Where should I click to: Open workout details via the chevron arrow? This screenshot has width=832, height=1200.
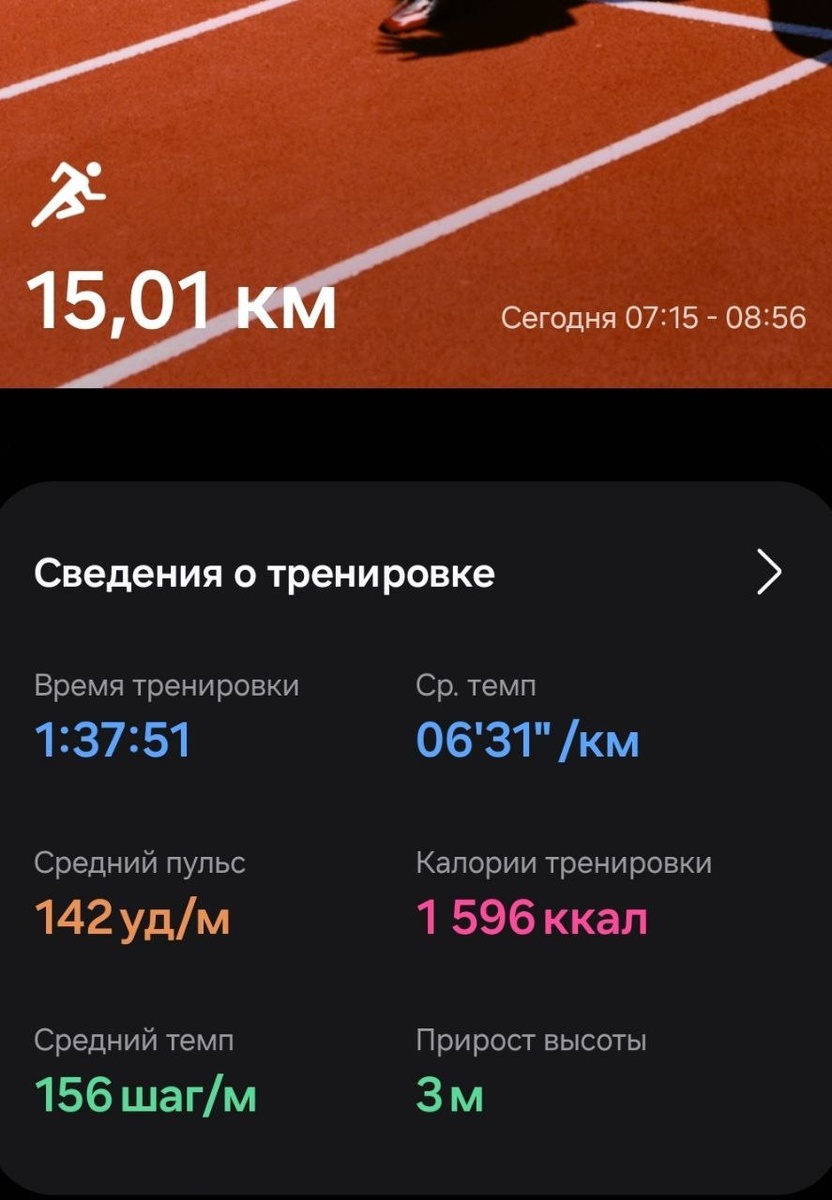tap(768, 573)
